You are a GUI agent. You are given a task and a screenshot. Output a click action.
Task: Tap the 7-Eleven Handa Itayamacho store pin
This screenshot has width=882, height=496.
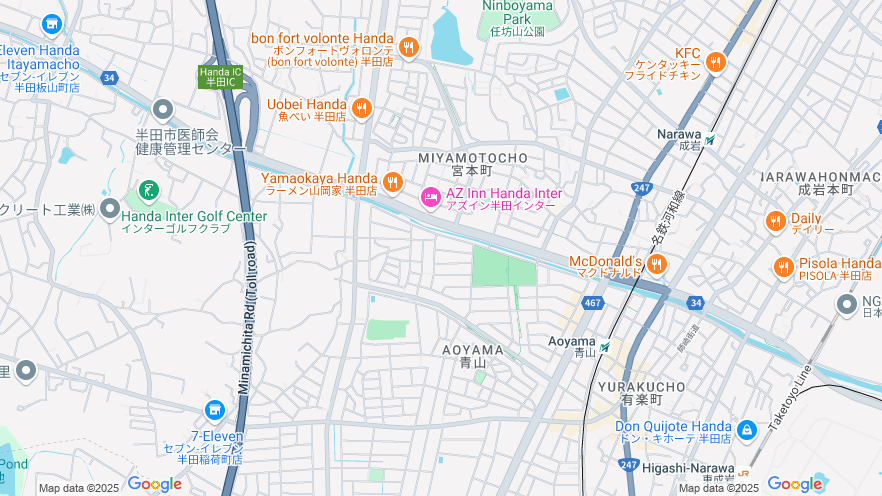pyautogui.click(x=51, y=24)
